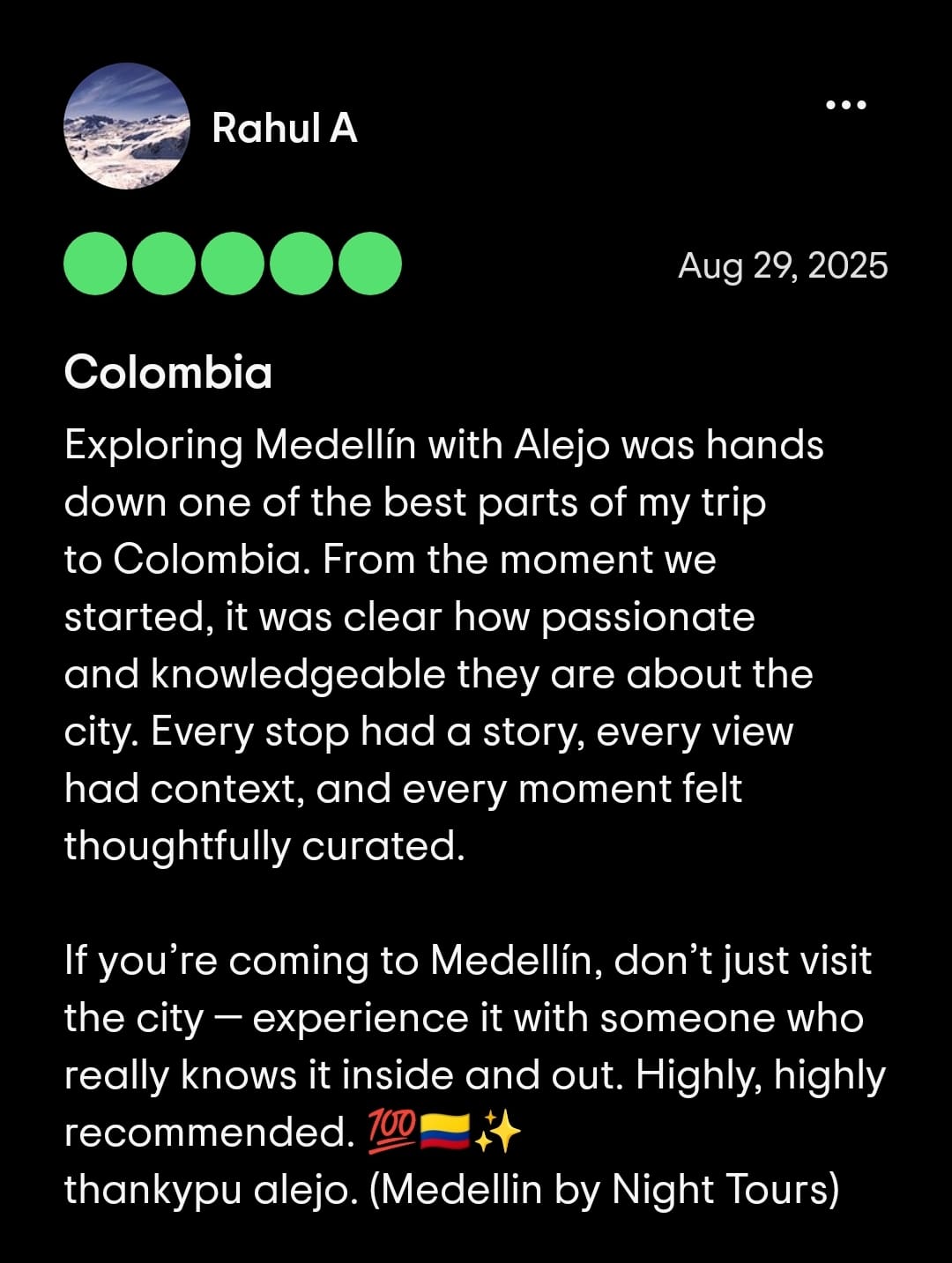
Task: View reviewer Rahul A's profile name
Action: (284, 129)
